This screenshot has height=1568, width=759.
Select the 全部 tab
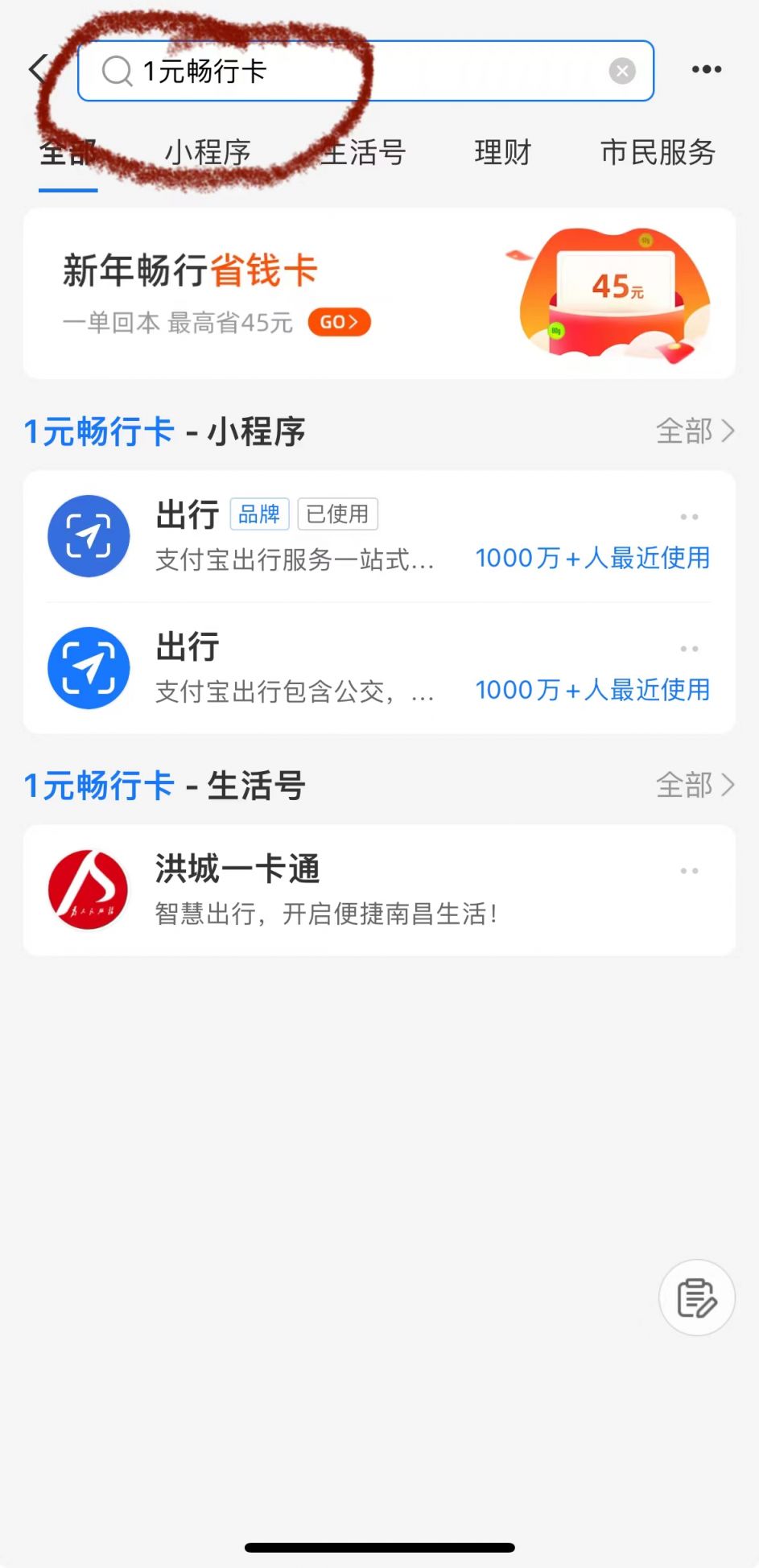point(68,152)
